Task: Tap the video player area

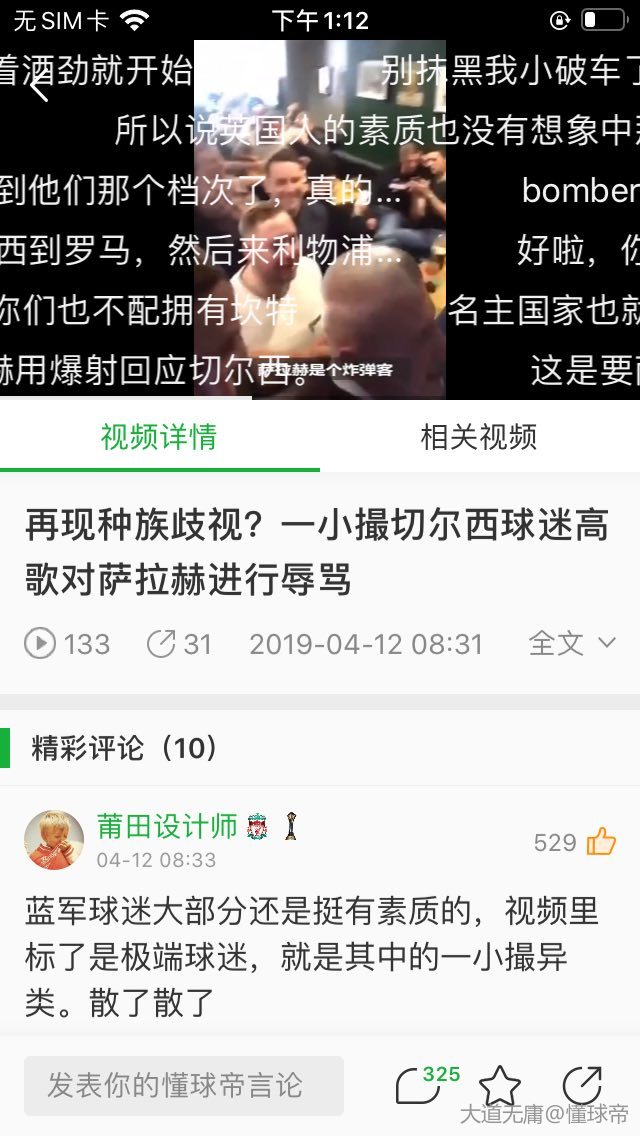Action: coord(320,220)
